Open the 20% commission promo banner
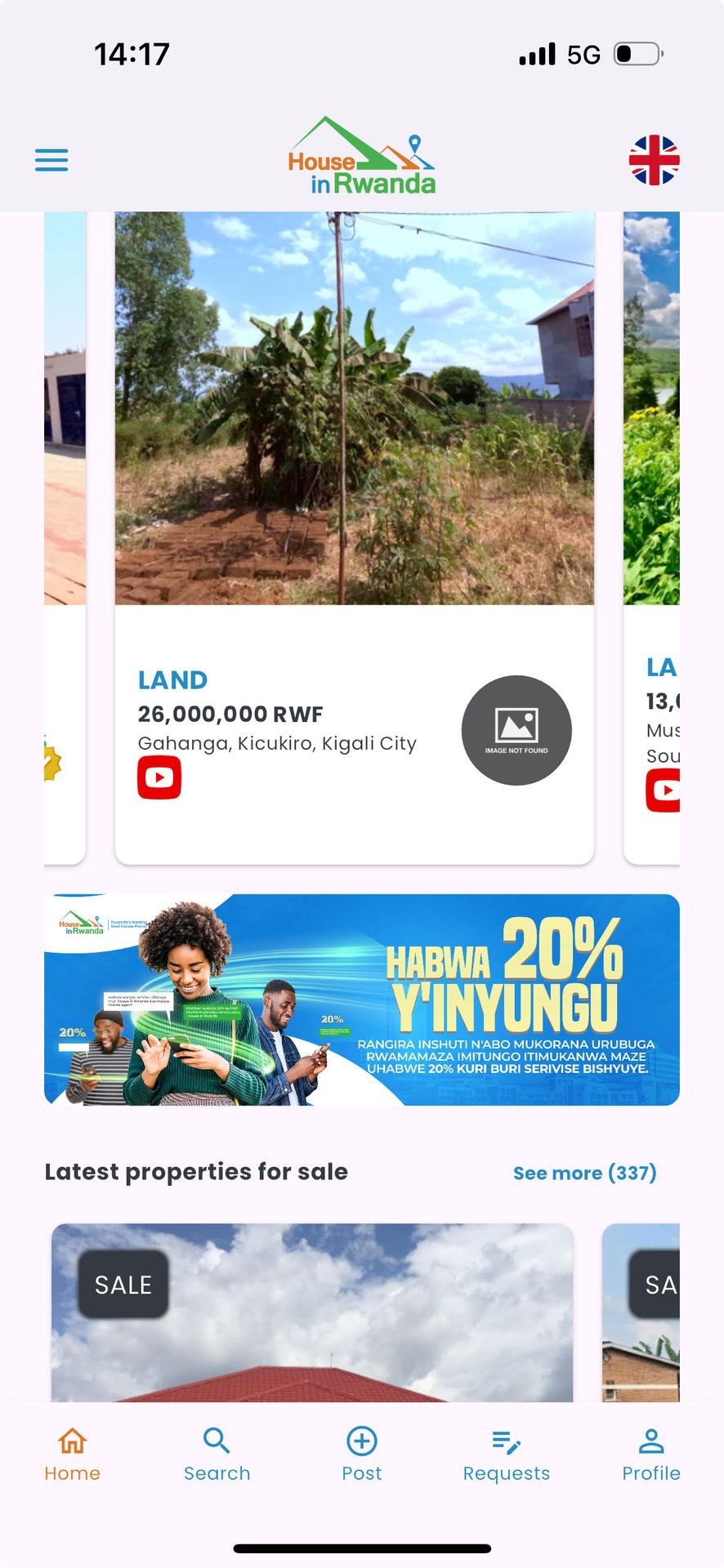Viewport: 724px width, 1568px height. click(362, 1000)
